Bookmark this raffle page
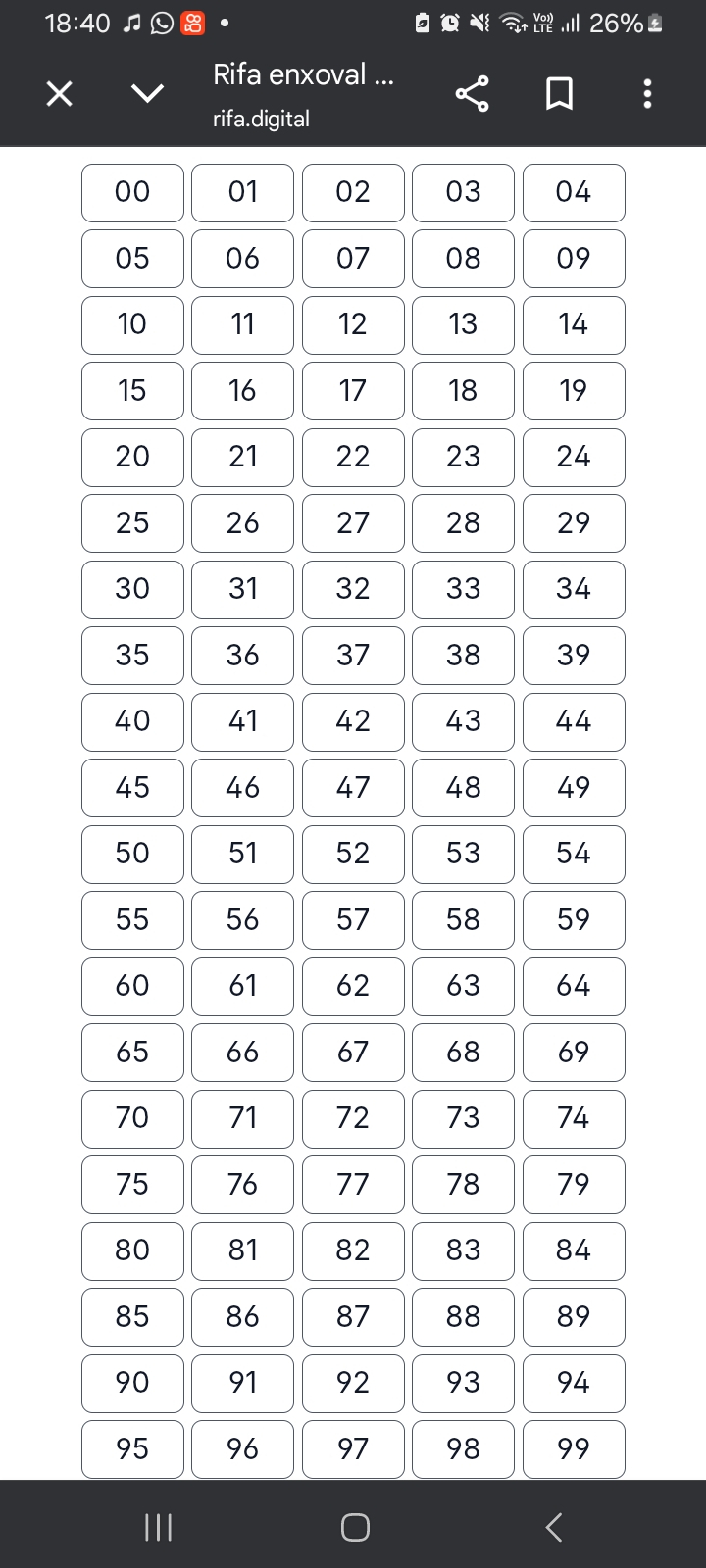706x1568 pixels. [559, 94]
